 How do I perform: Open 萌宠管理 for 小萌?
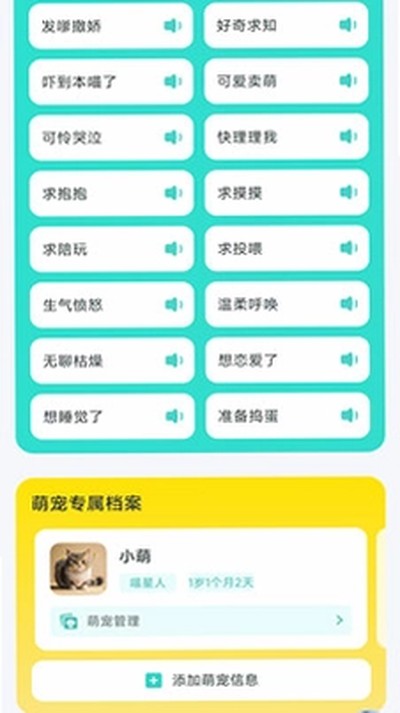pos(200,620)
